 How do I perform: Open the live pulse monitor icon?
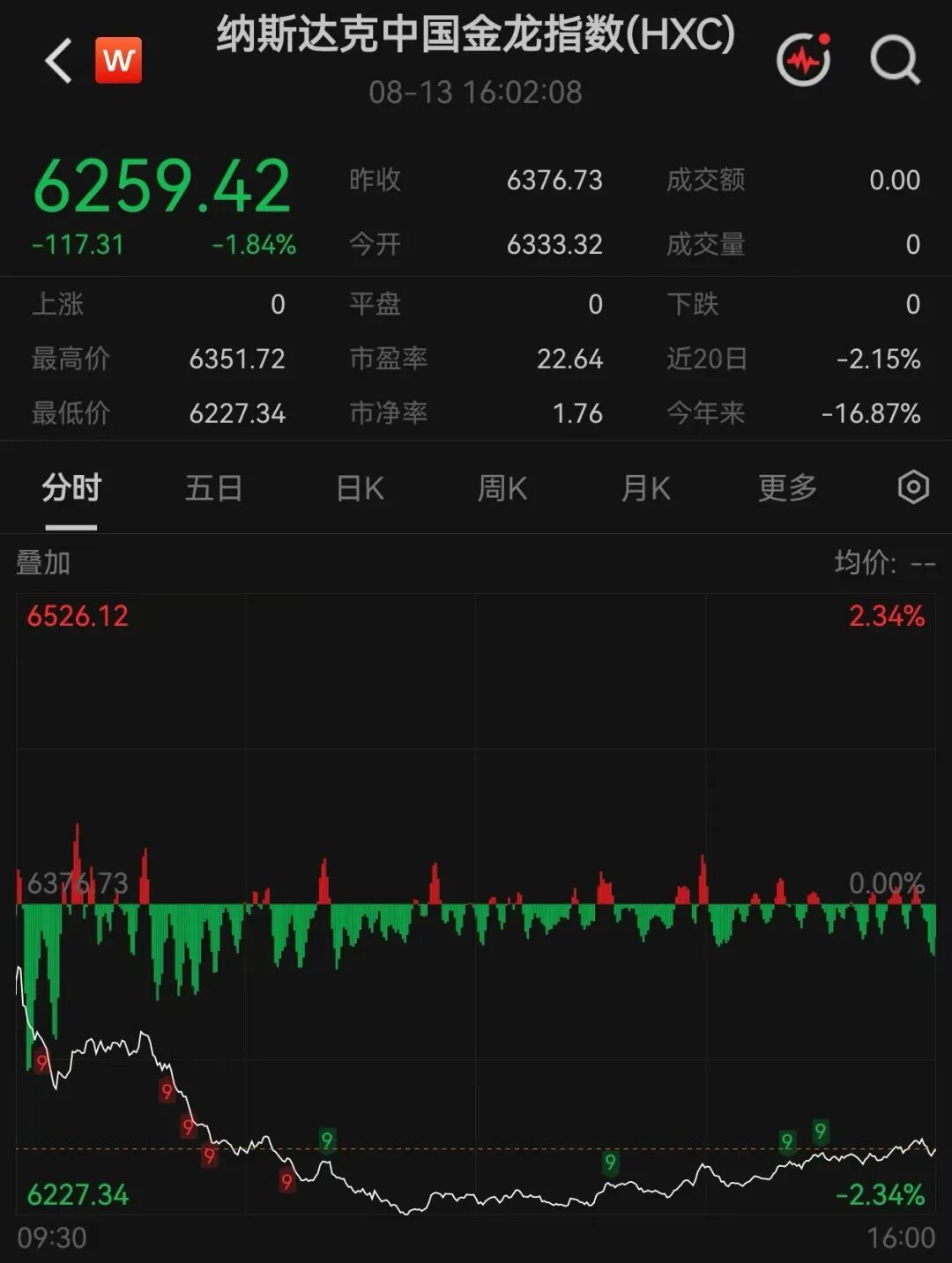(x=804, y=59)
